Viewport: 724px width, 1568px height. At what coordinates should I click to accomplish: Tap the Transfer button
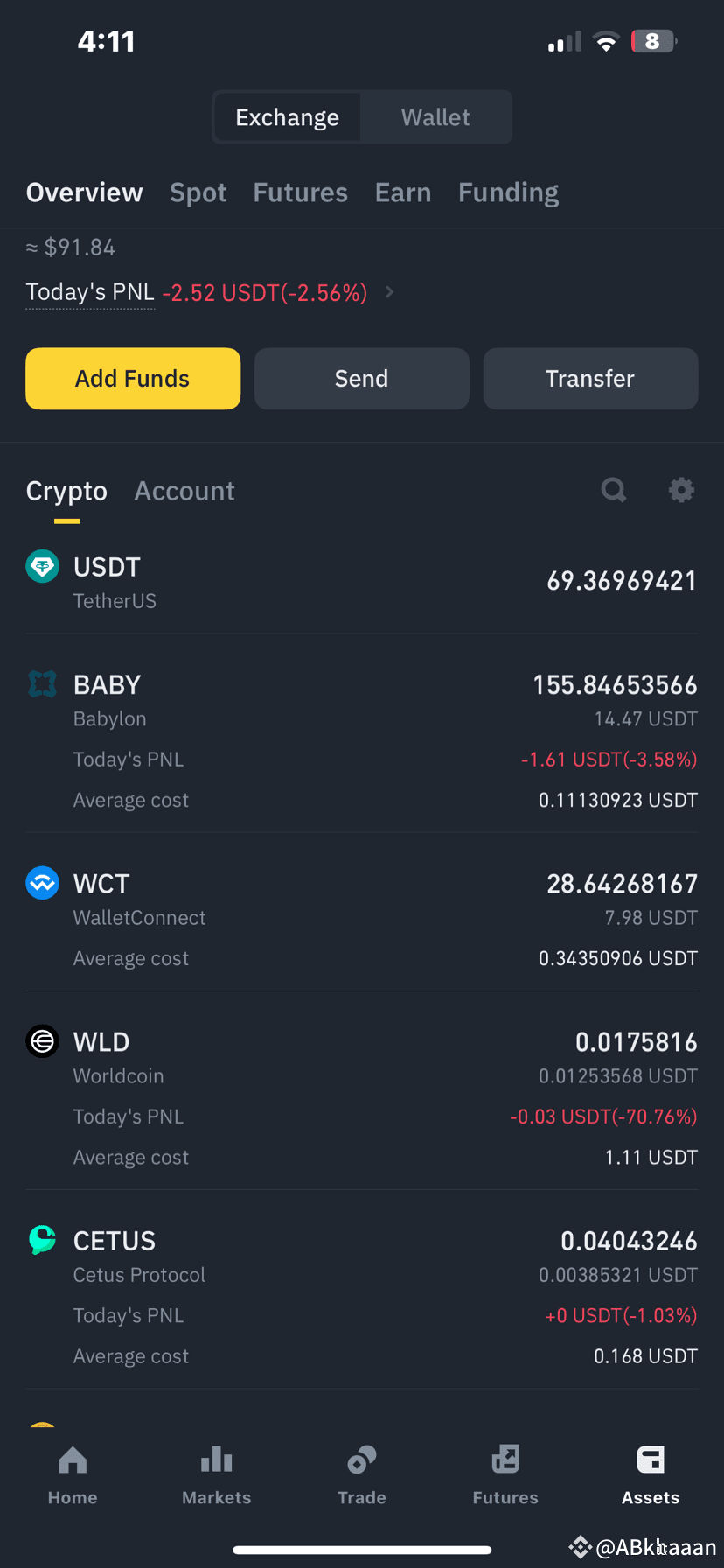pos(589,378)
